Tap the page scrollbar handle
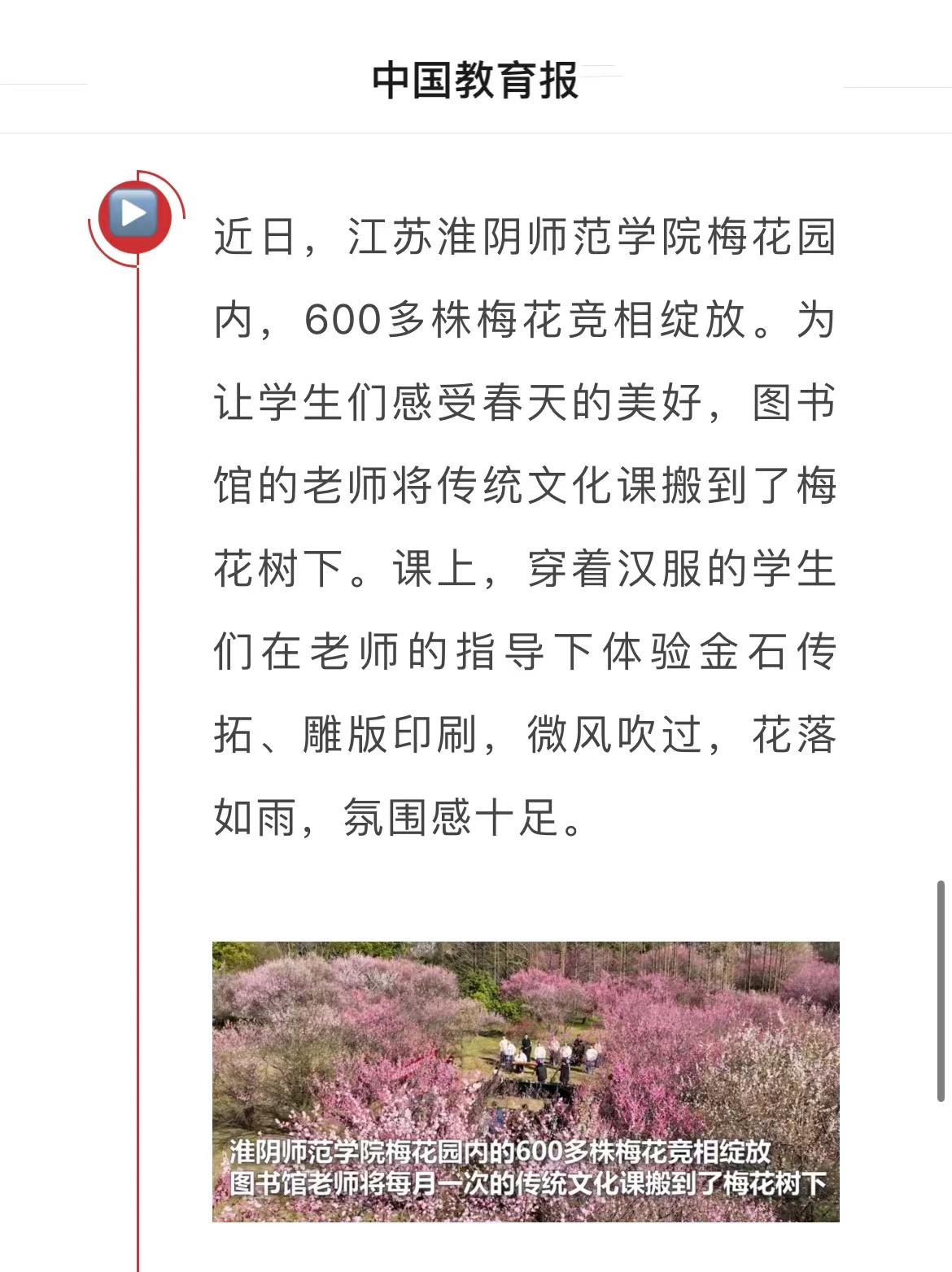This screenshot has width=952, height=1272. (x=941, y=990)
